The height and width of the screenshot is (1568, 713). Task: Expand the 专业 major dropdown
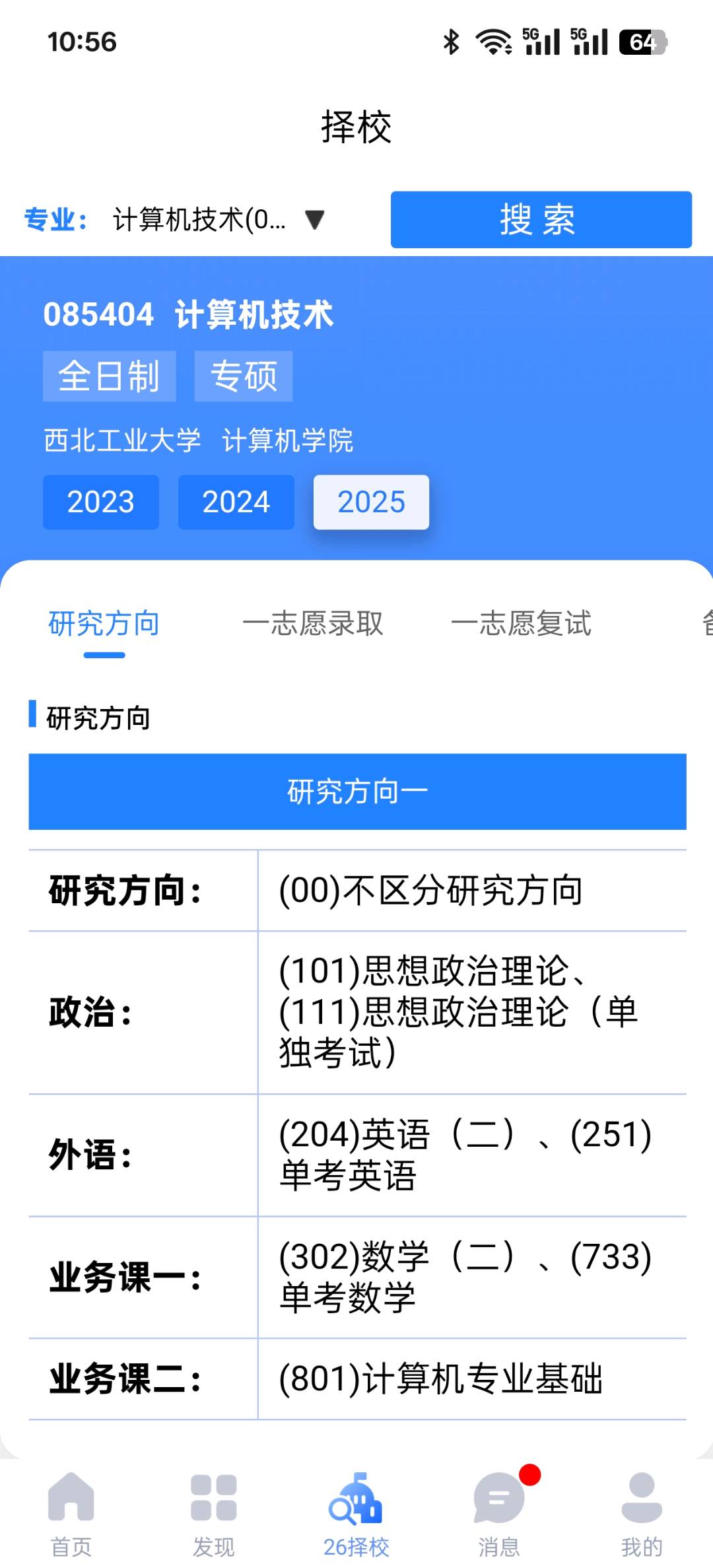[218, 220]
